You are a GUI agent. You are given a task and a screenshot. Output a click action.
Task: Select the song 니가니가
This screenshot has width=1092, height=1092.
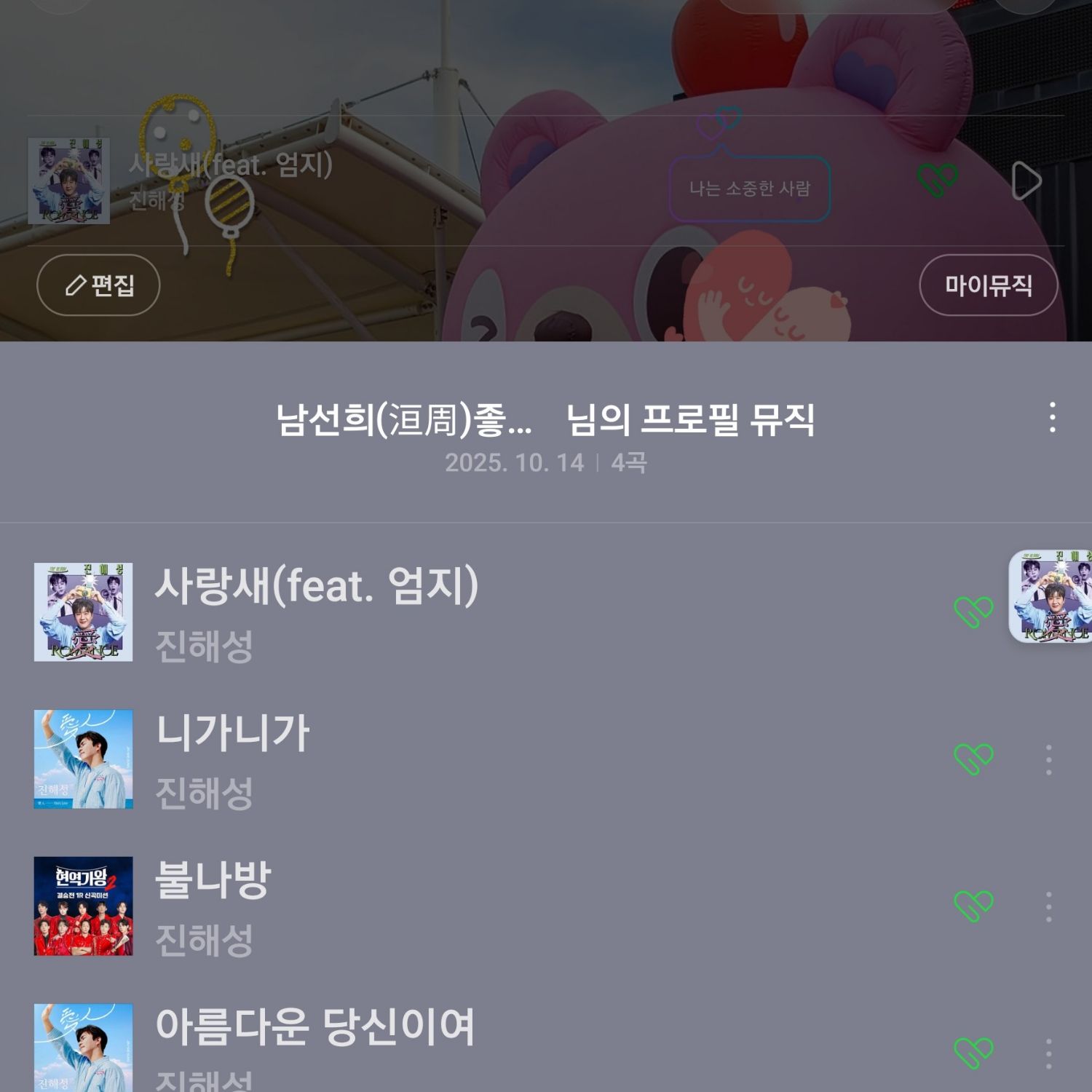[233, 733]
